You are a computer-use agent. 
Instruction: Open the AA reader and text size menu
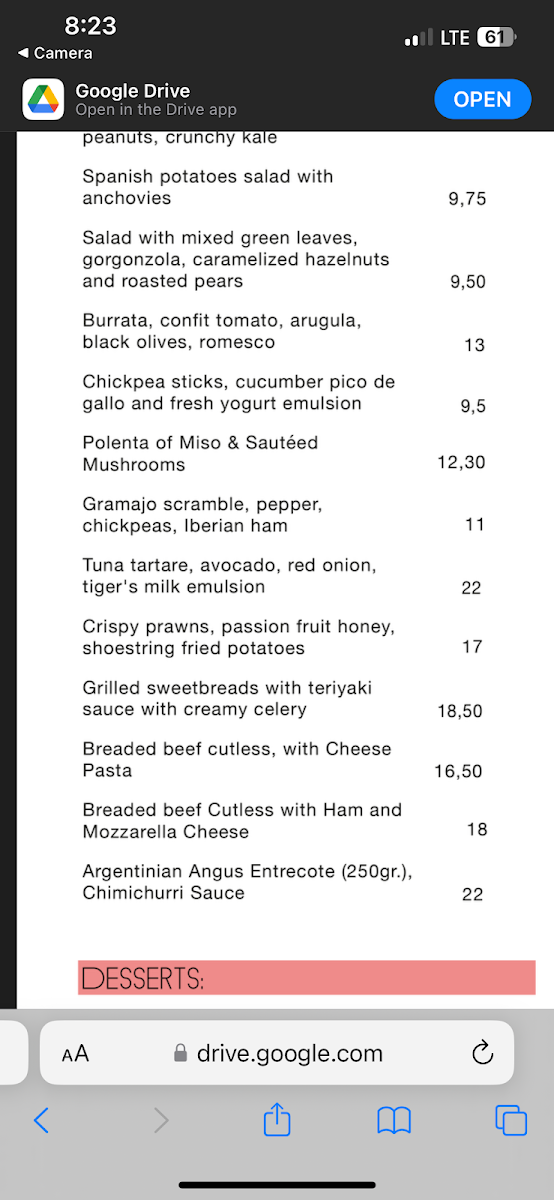click(x=75, y=1053)
